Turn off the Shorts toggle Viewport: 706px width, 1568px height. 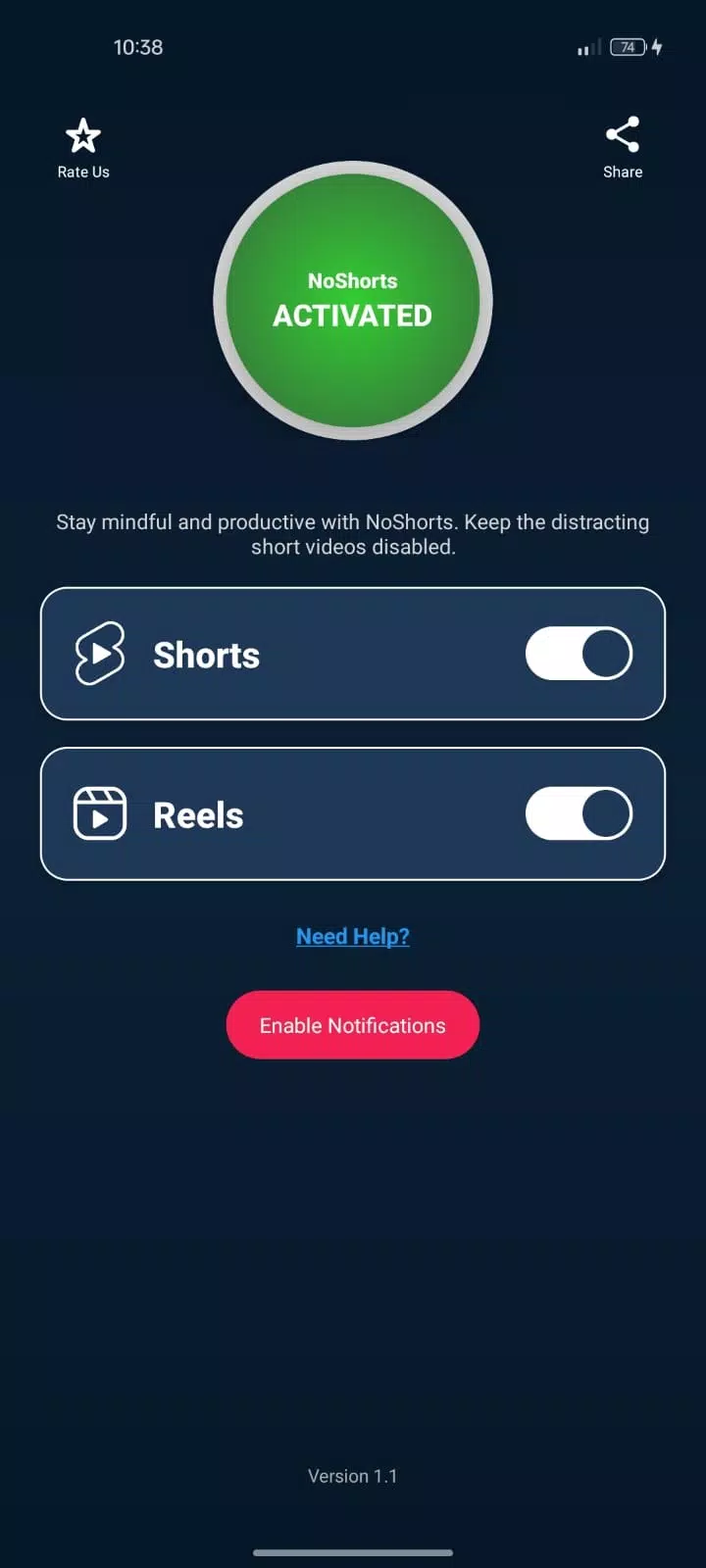click(x=579, y=654)
